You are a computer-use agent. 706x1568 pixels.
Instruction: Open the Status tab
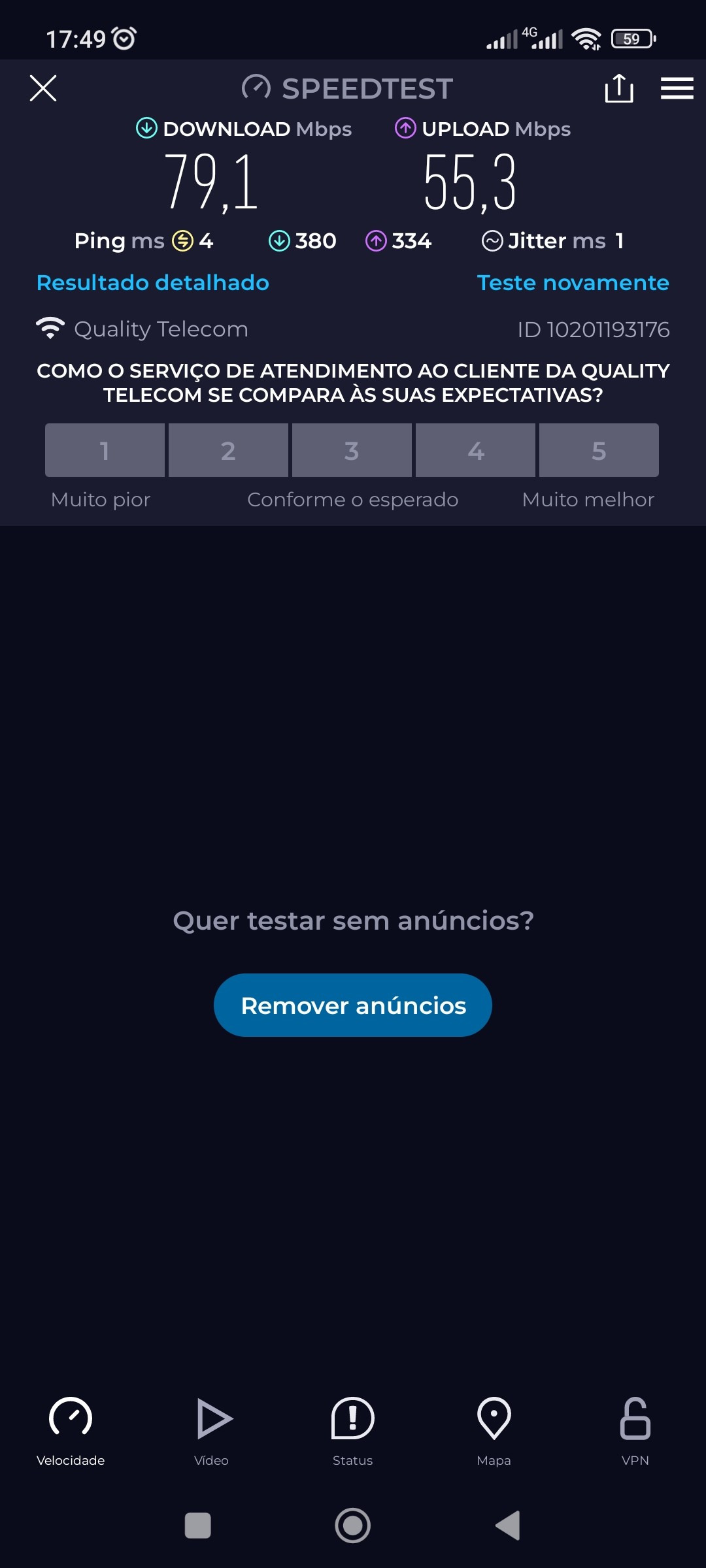[353, 1431]
